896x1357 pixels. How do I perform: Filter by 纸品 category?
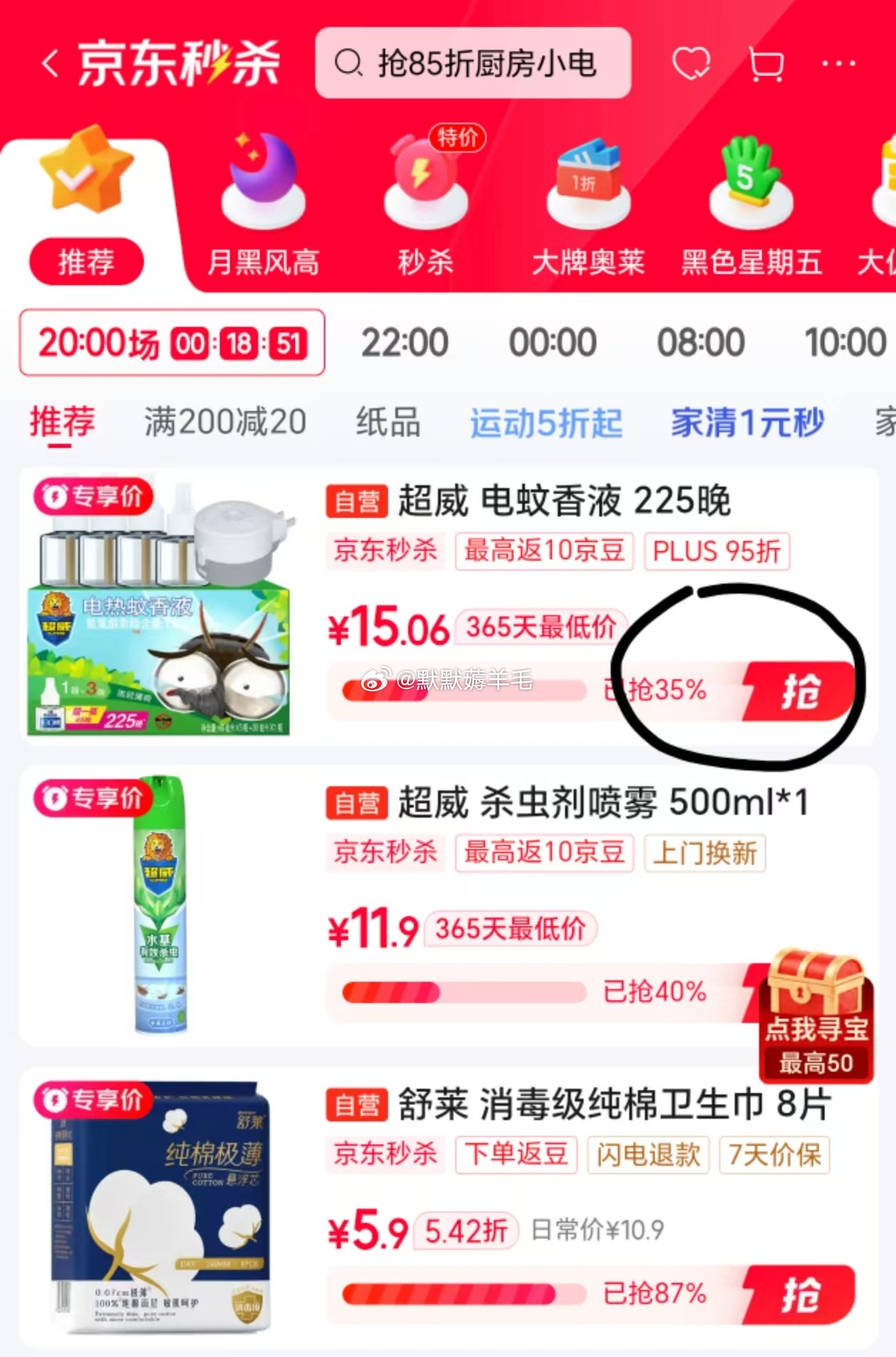(x=388, y=422)
